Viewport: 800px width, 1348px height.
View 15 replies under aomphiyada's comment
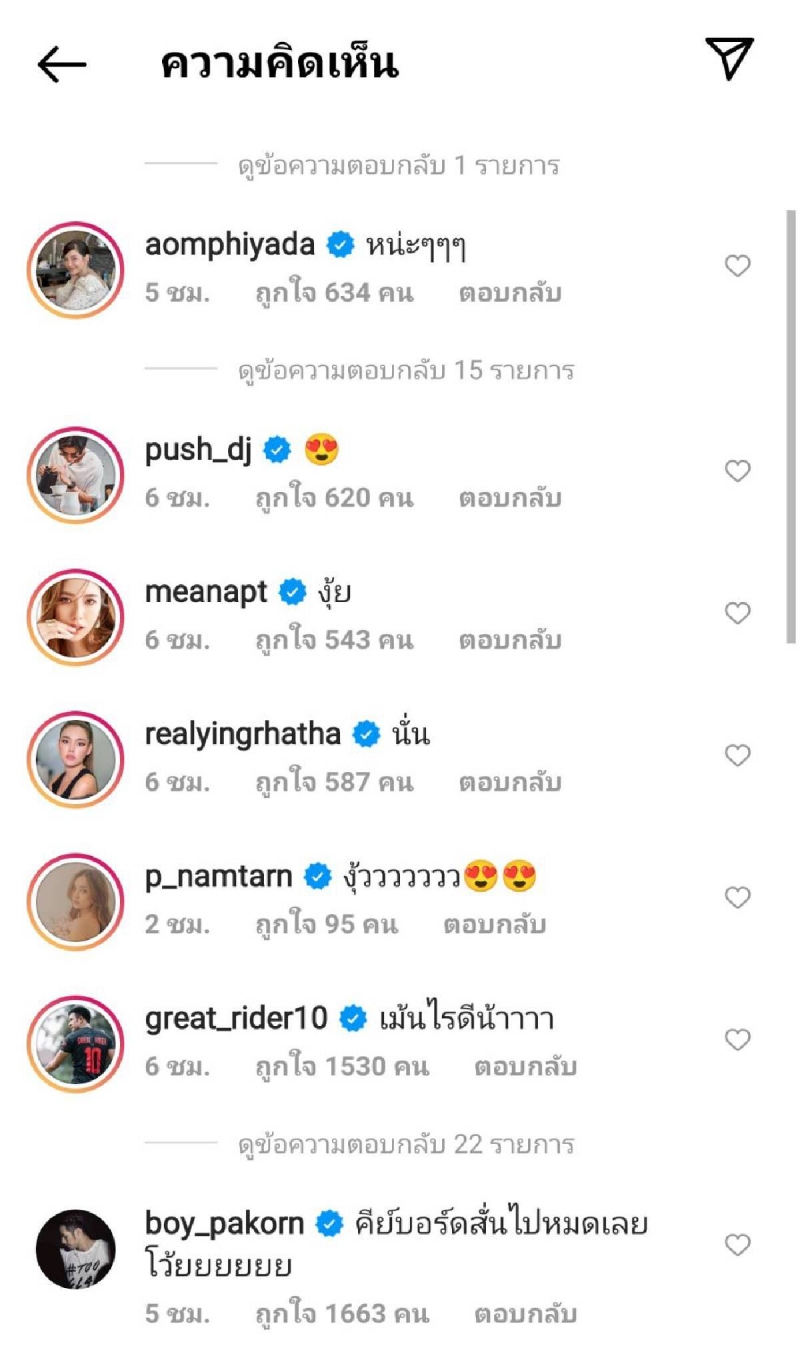click(x=406, y=371)
